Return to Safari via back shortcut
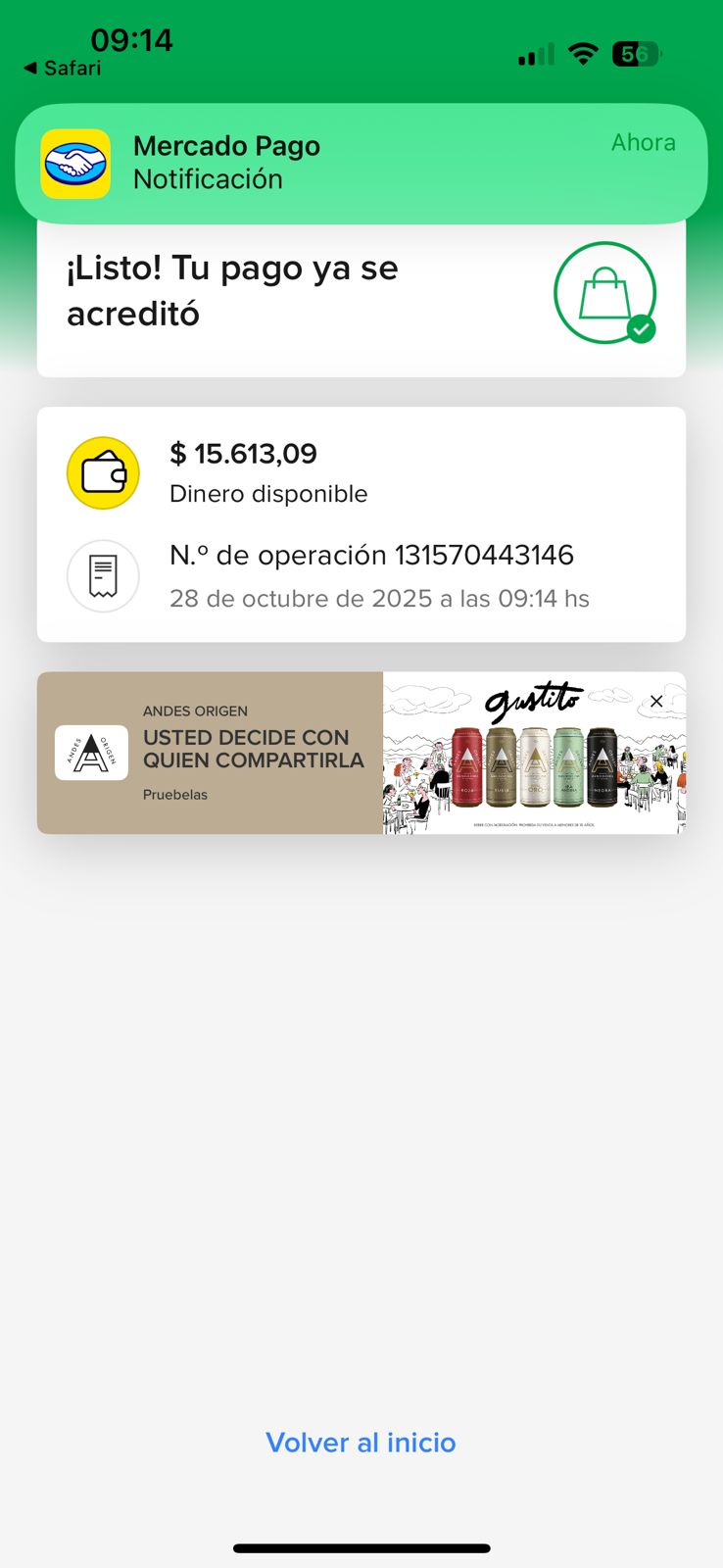Image resolution: width=723 pixels, height=1568 pixels. [x=62, y=68]
